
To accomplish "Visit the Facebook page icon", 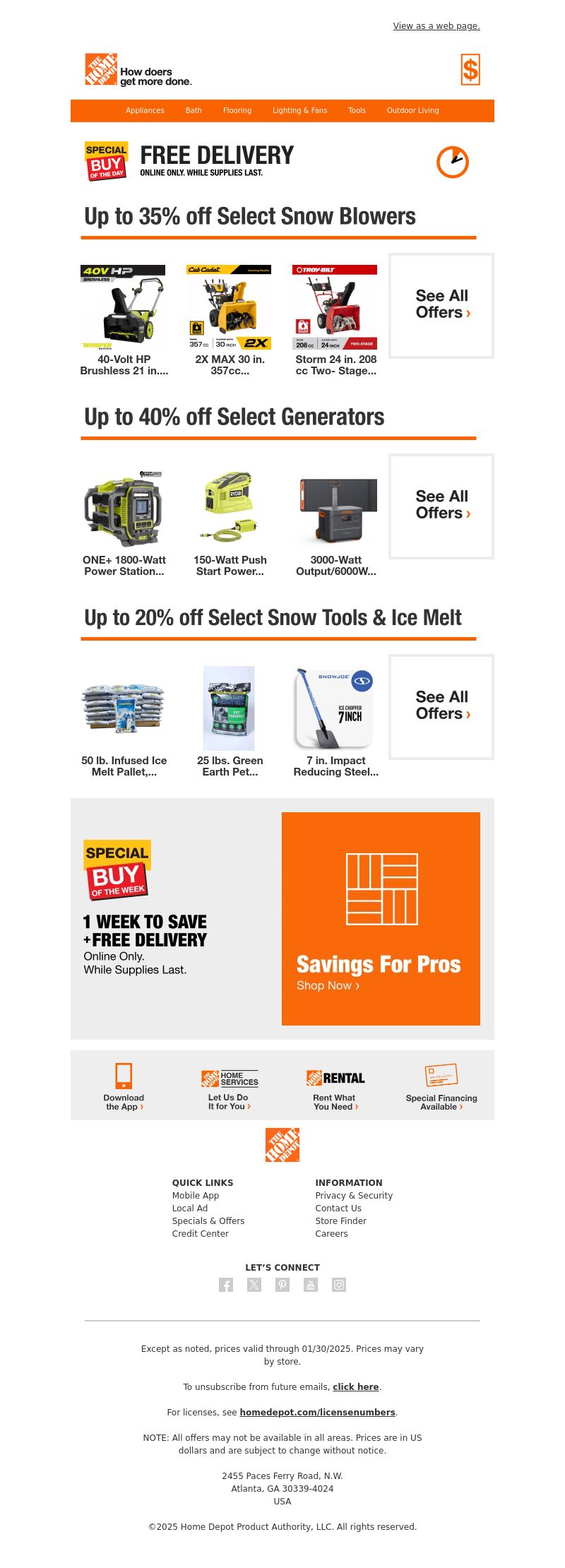I will tap(226, 1285).
